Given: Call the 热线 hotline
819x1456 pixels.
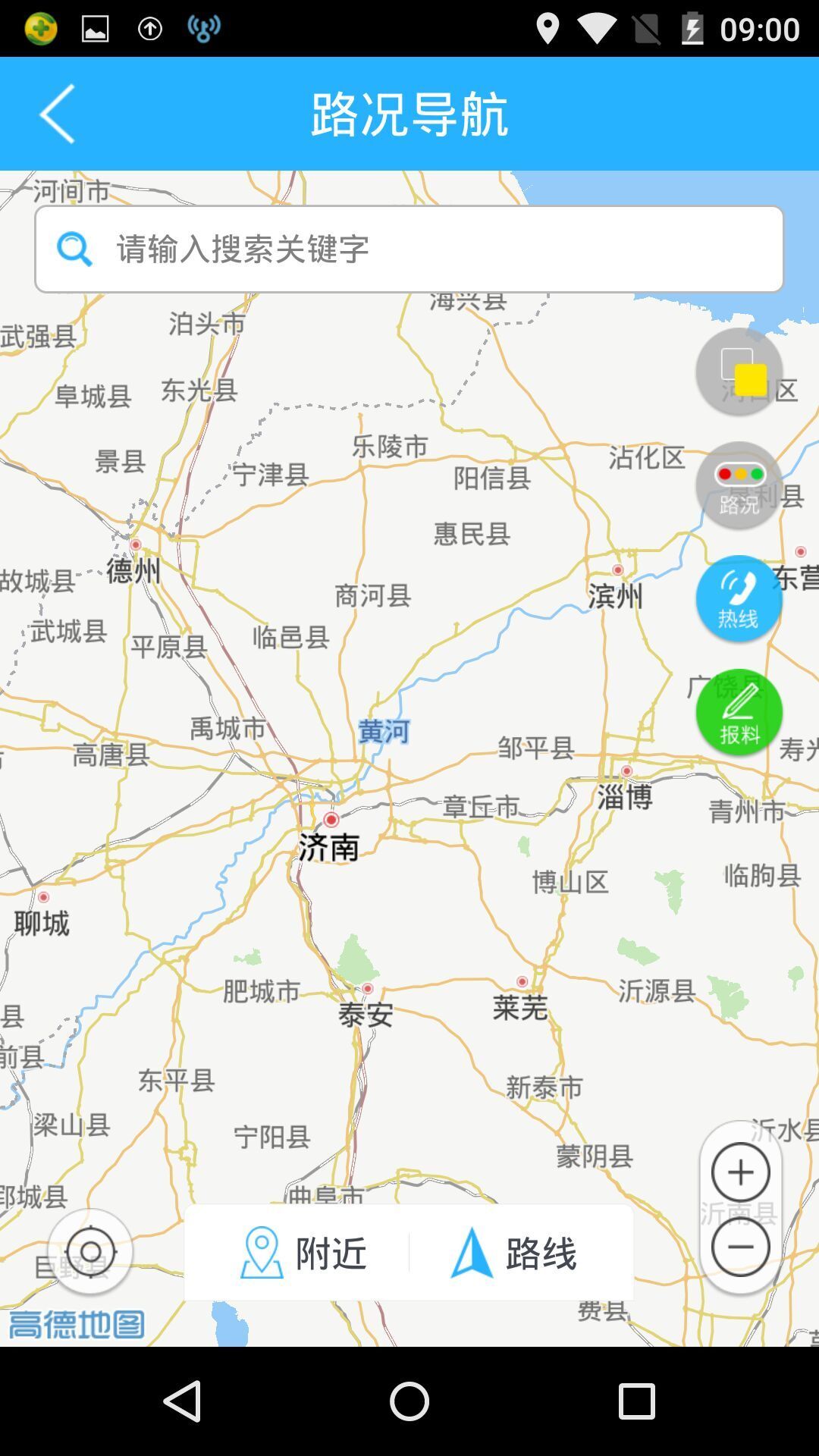Looking at the screenshot, I should tap(739, 599).
